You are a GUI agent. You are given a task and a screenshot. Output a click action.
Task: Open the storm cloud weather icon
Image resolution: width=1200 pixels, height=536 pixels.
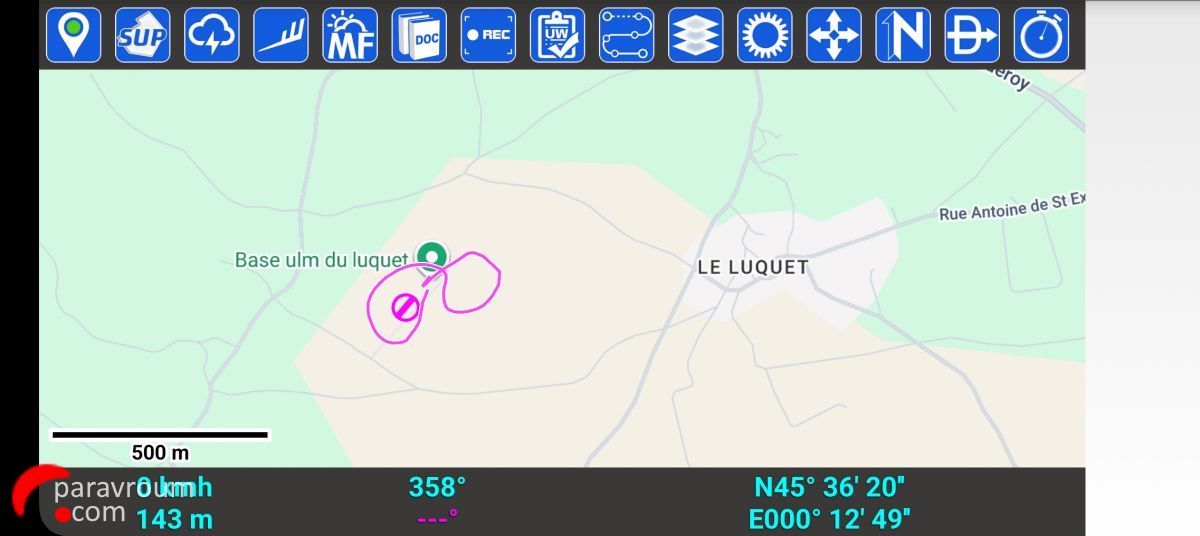pos(211,35)
